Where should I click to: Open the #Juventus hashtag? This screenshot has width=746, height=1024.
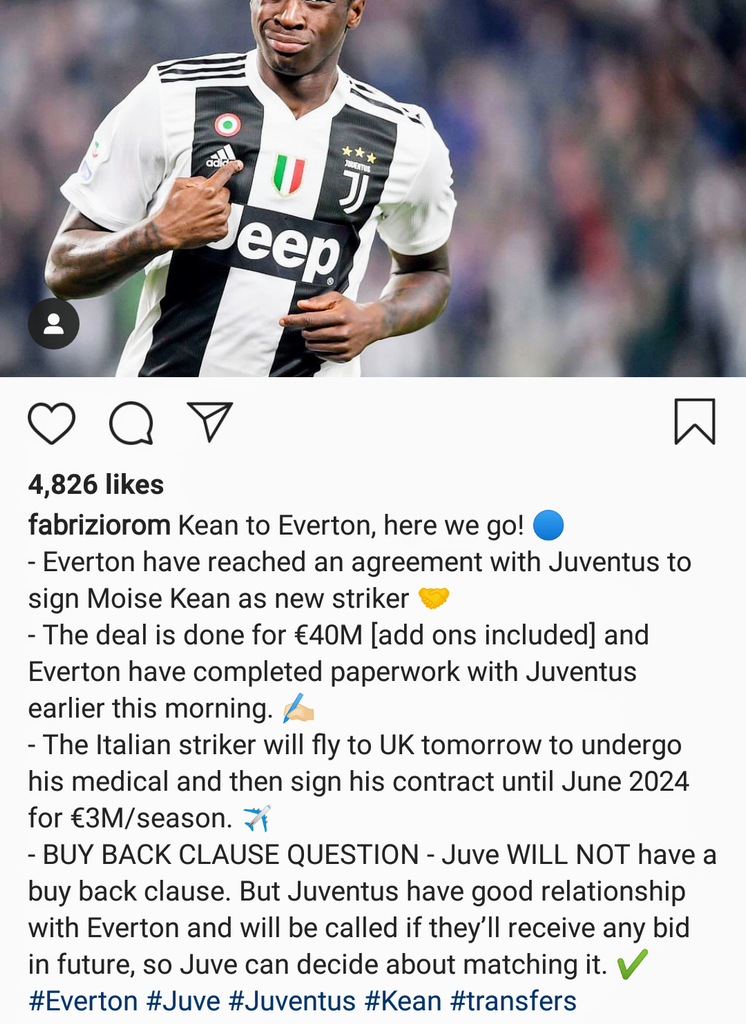291,1001
